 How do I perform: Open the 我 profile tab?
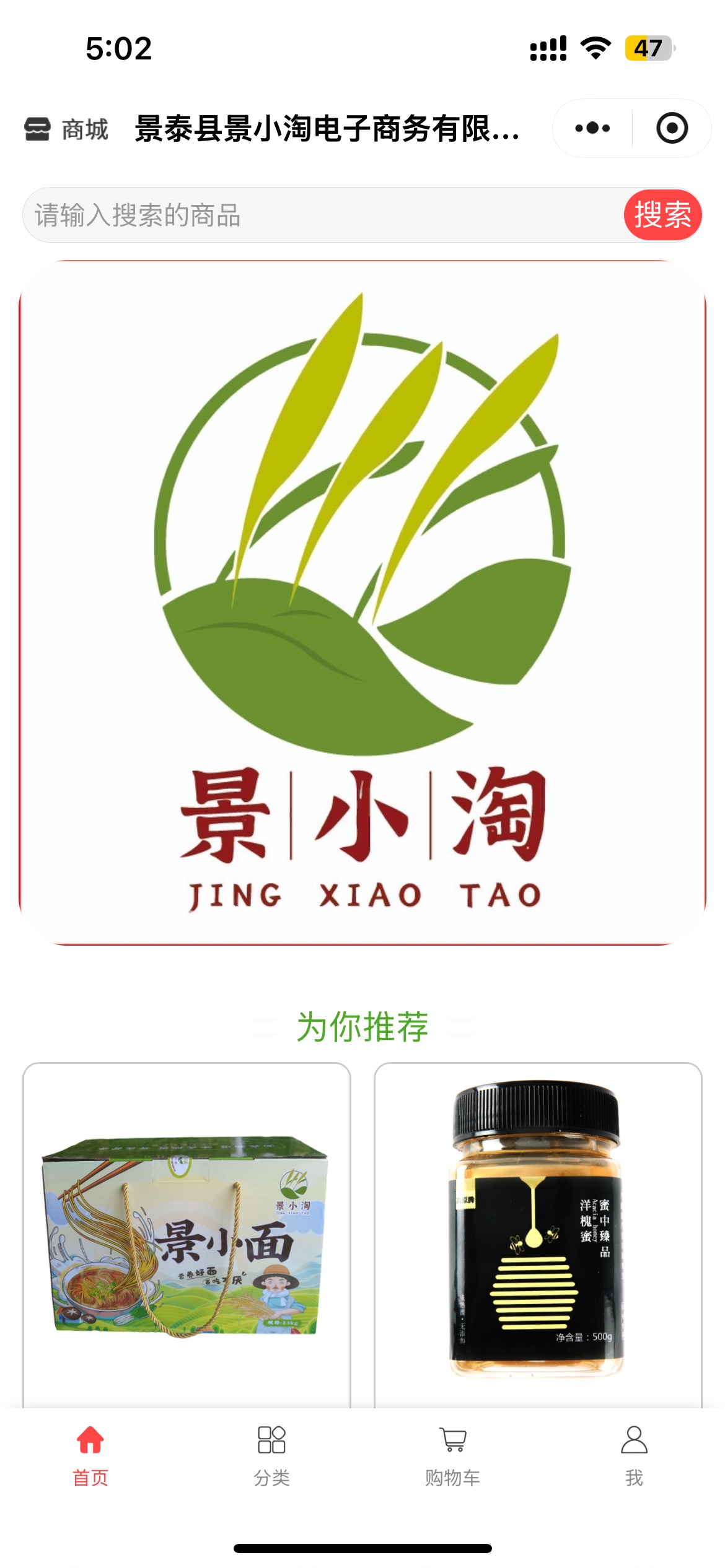634,1455
